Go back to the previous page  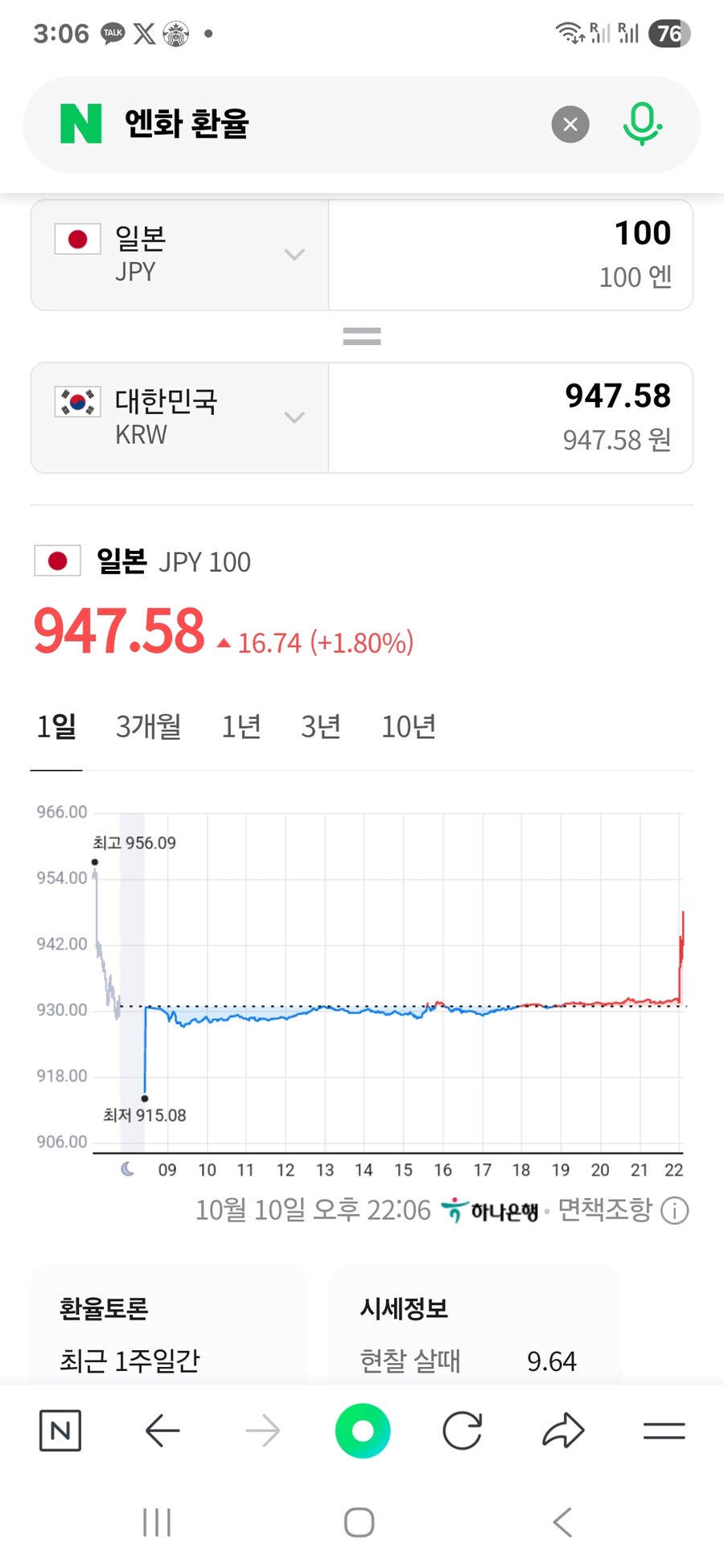[162, 1430]
